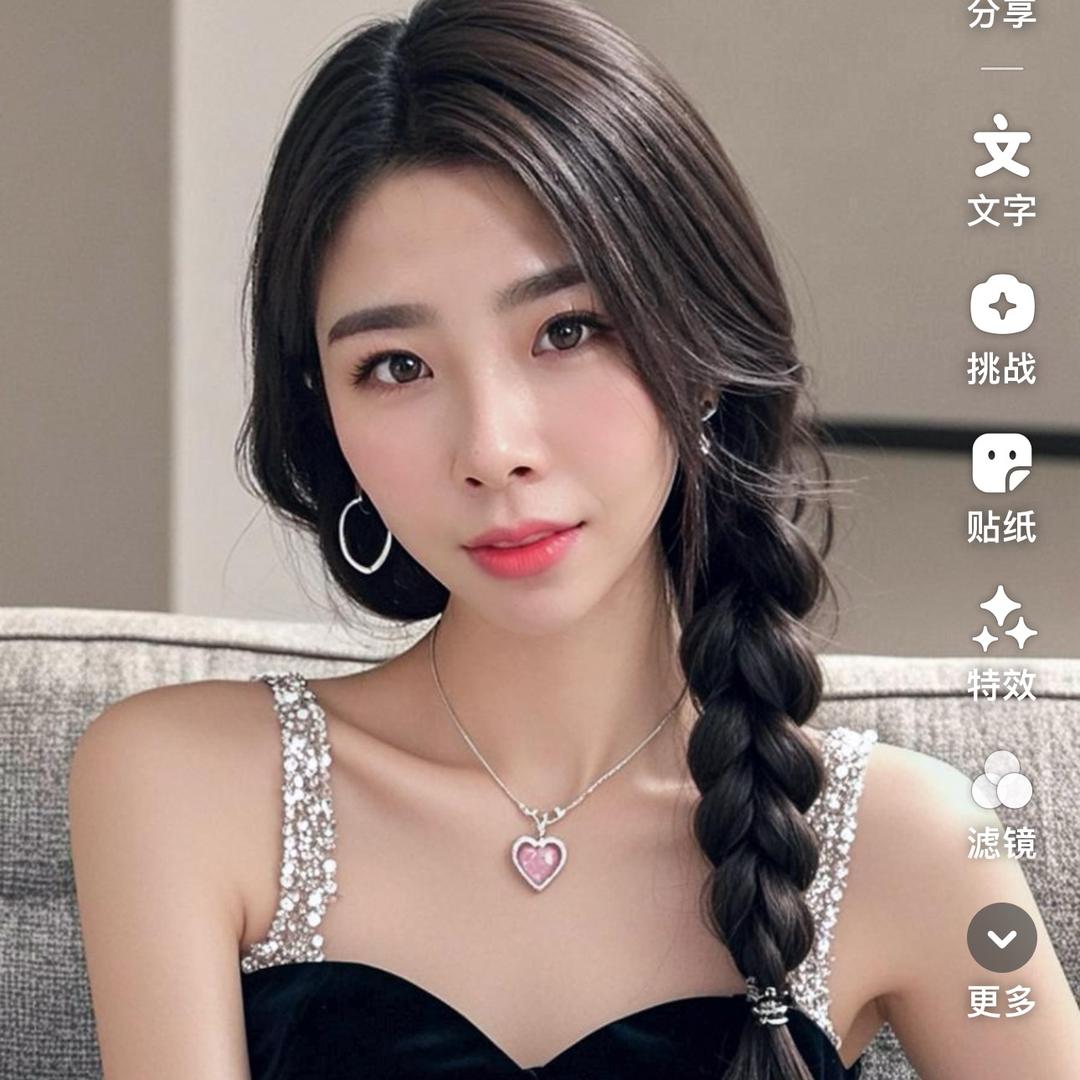1080x1080 pixels.
Task: Tap the 分享 share option
Action: (x=1001, y=14)
